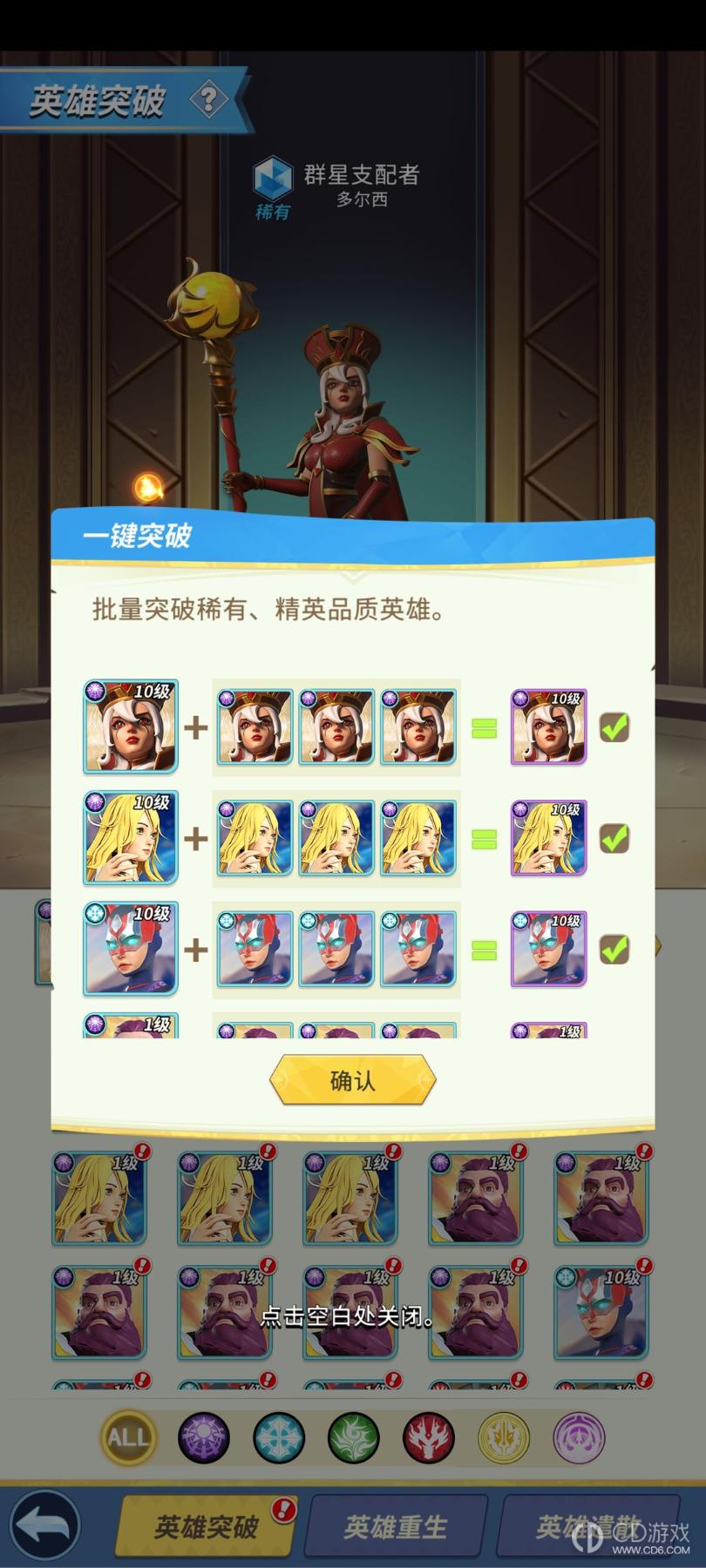
Task: Filter heroes by the light purple faction
Action: point(579,1437)
